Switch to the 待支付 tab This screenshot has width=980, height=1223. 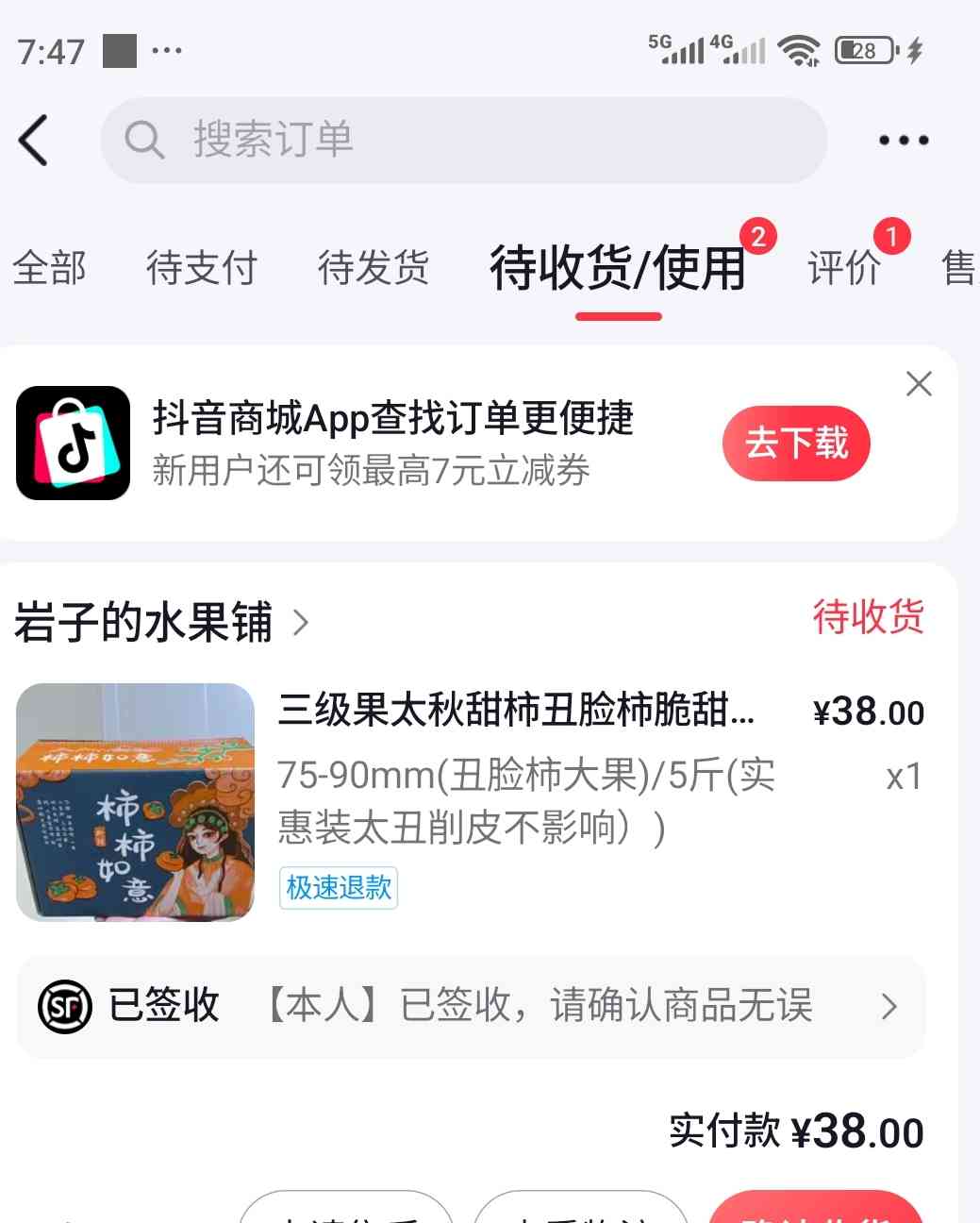(202, 268)
